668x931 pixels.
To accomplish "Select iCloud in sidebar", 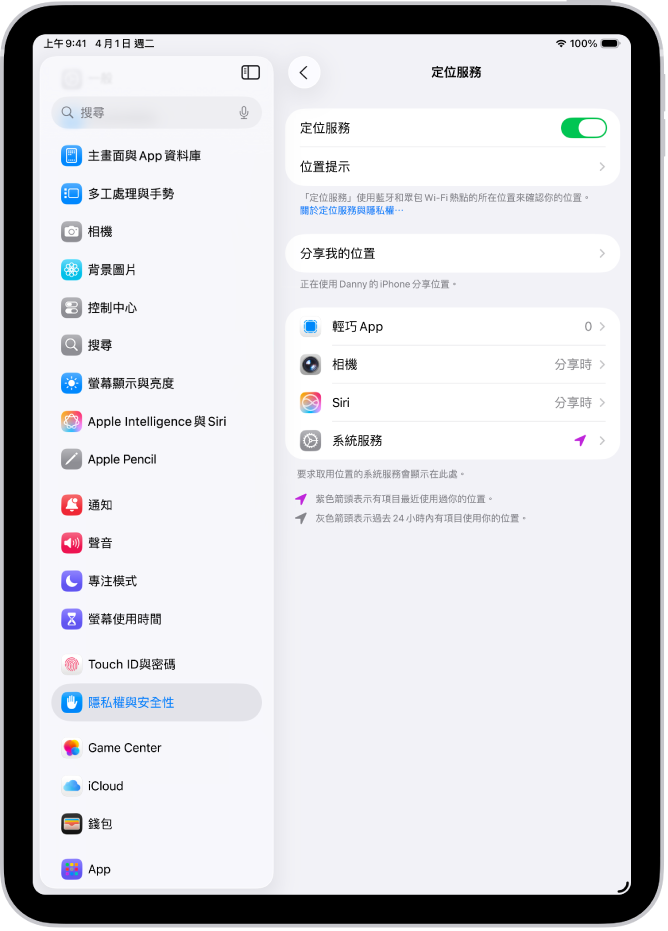I will 105,786.
